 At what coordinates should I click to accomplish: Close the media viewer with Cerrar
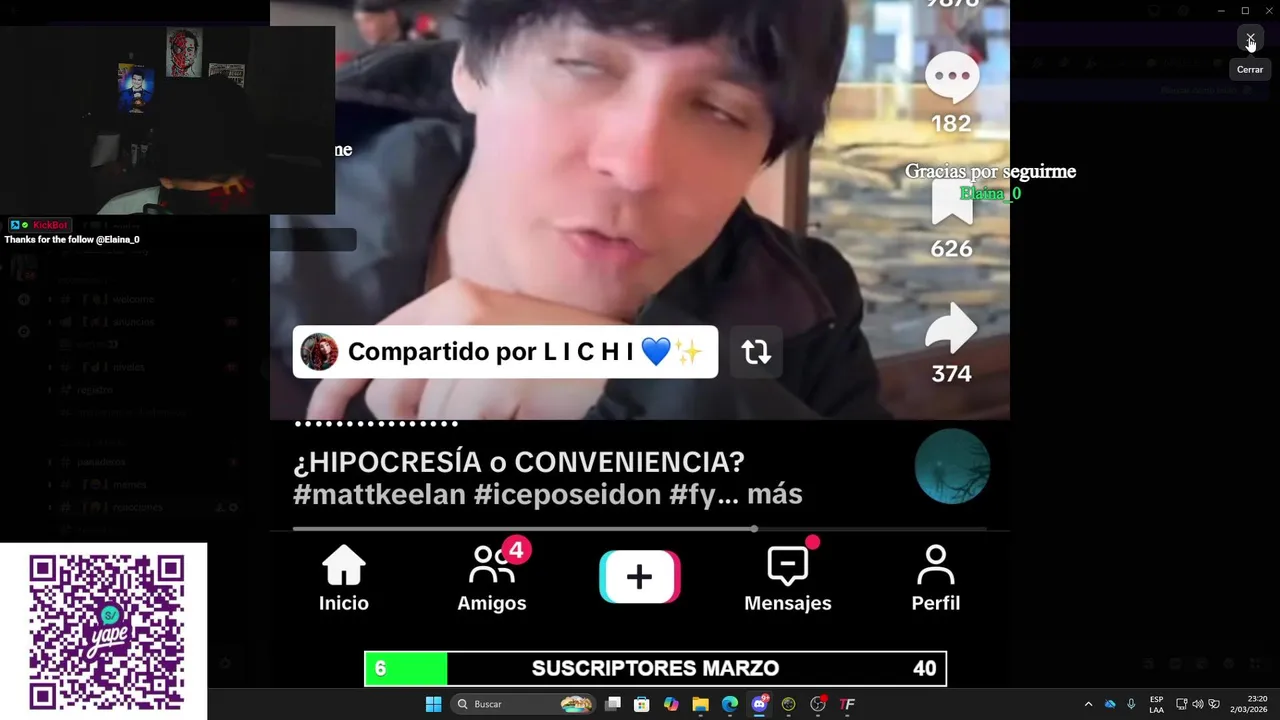click(x=1250, y=40)
